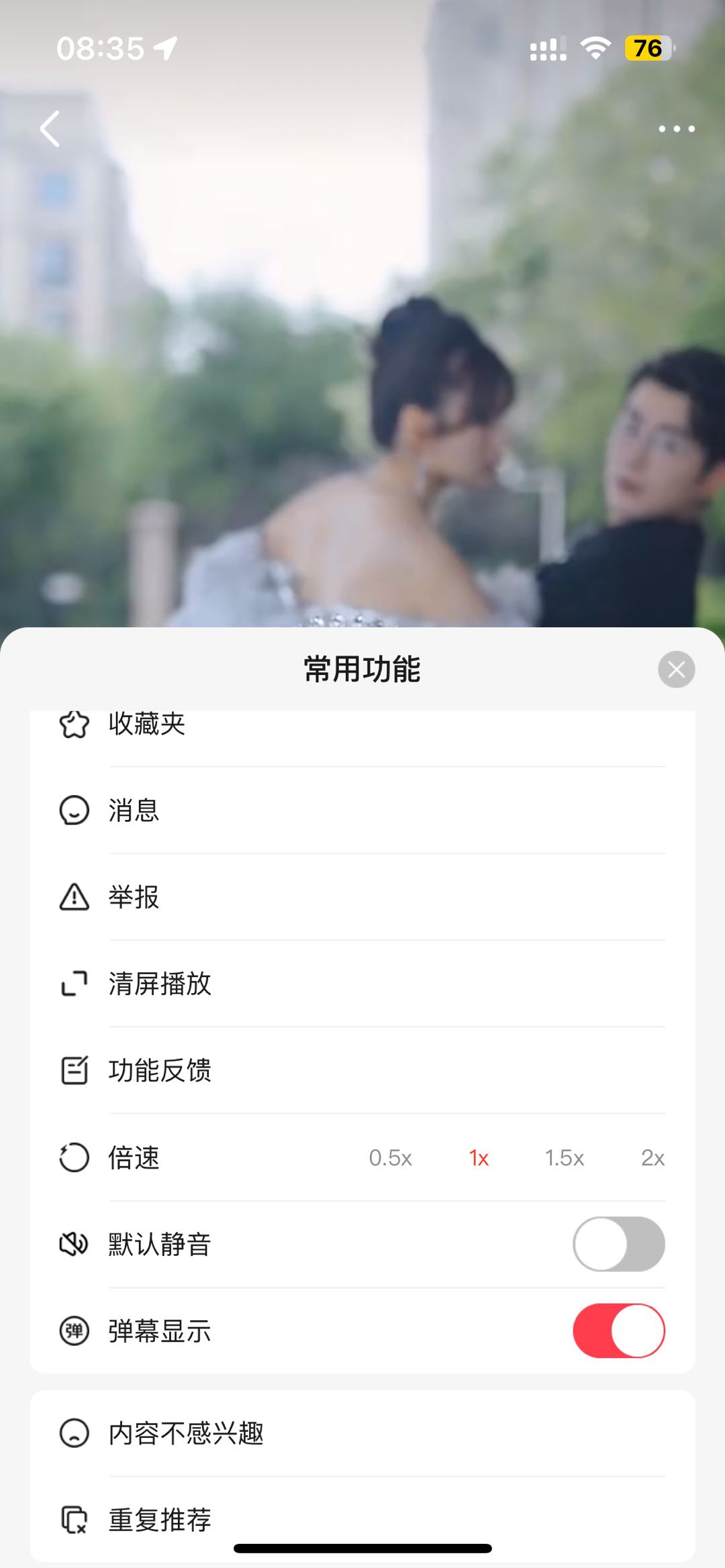Enable 清屏播放 clear-screen playback
725x1568 pixels.
(160, 984)
